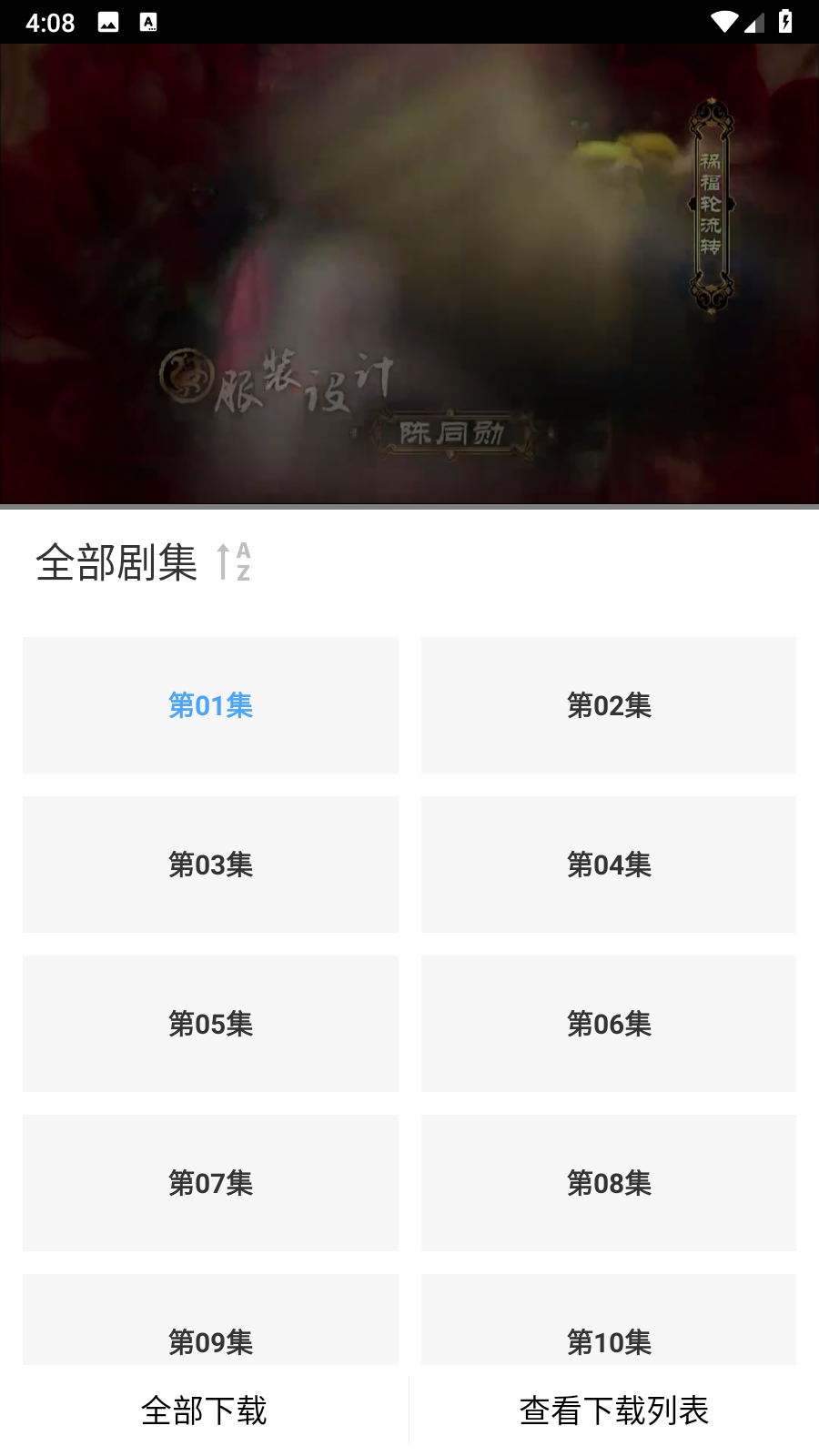
Task: Play episode 第08集
Action: tap(608, 1183)
